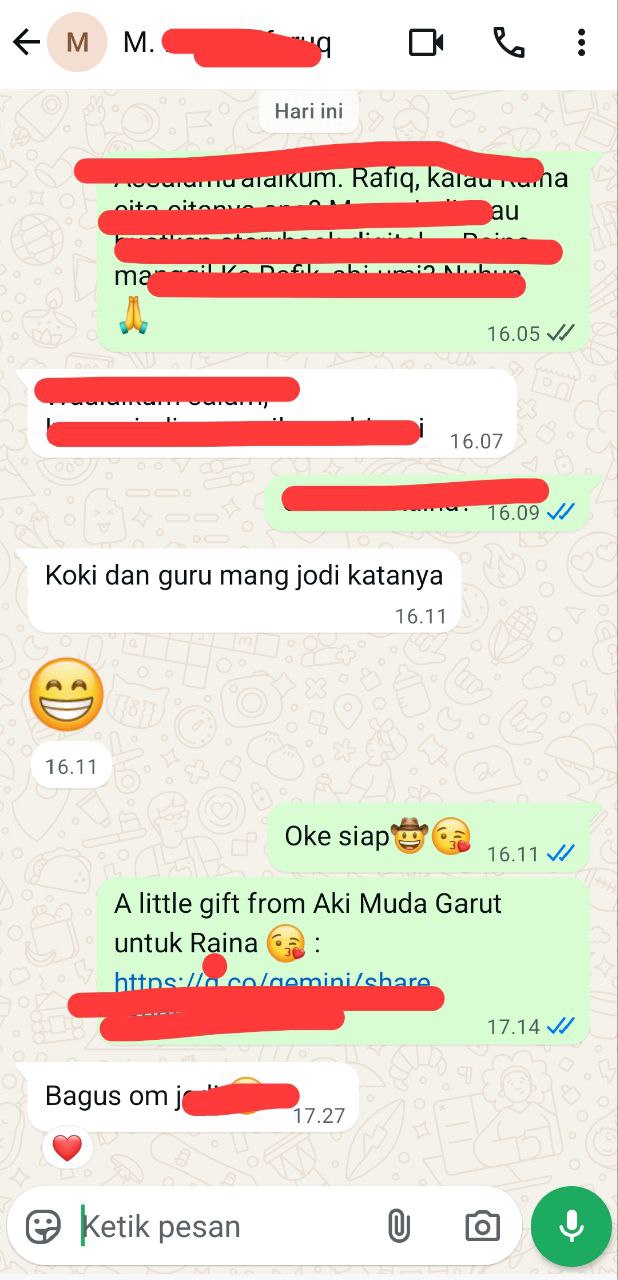This screenshot has width=618, height=1280.
Task: Focus the Ketik pesan message field
Action: click(225, 1226)
